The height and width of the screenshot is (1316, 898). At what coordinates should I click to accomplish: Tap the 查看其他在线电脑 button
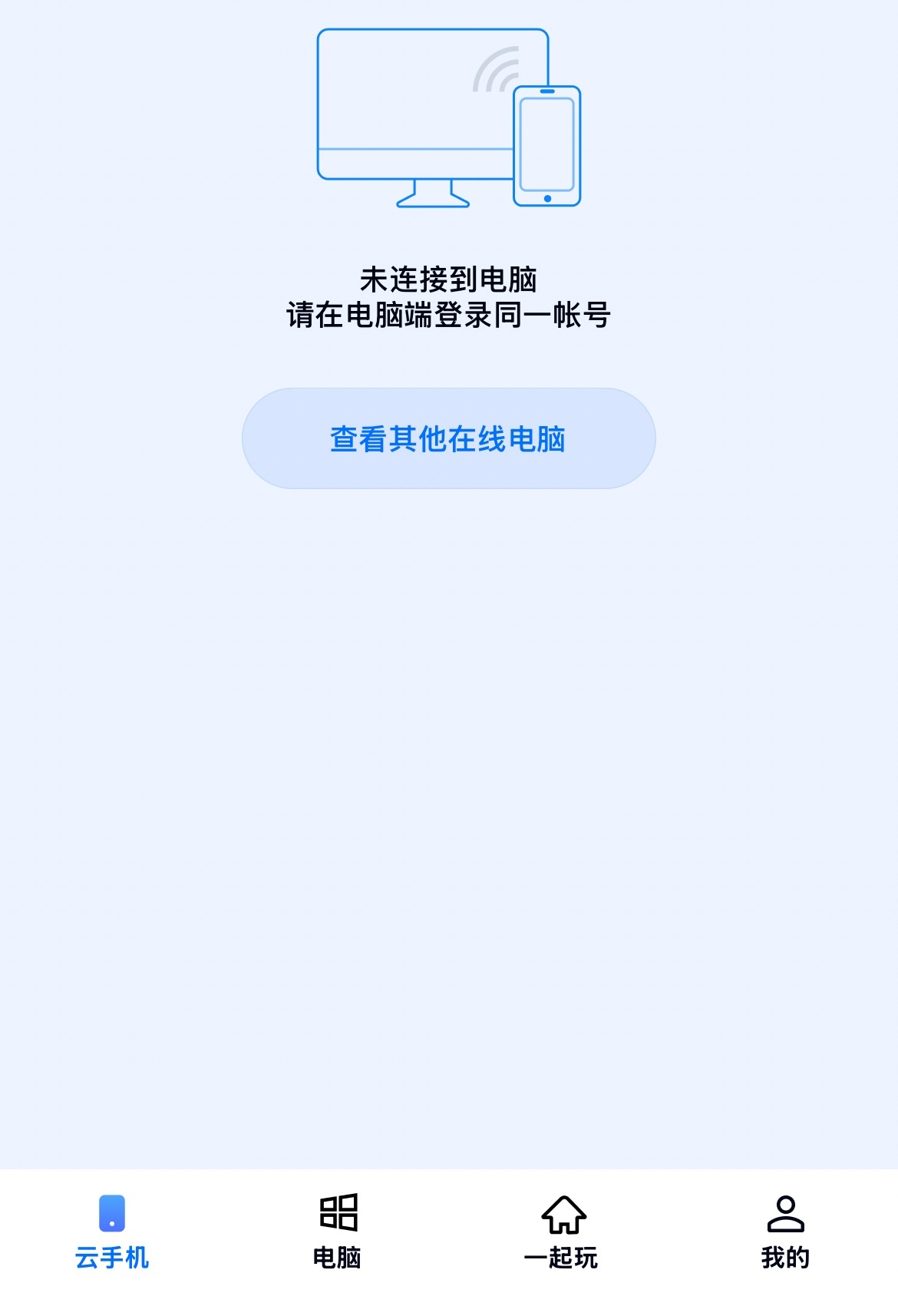click(448, 438)
